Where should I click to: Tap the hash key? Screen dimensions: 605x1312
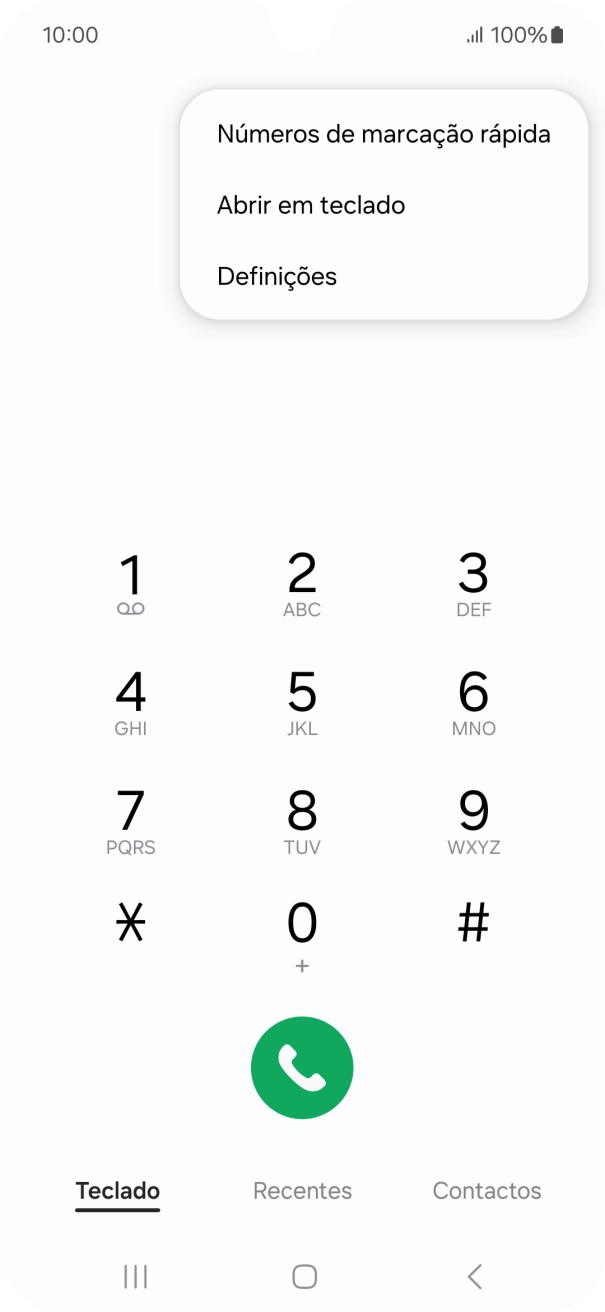tap(473, 924)
